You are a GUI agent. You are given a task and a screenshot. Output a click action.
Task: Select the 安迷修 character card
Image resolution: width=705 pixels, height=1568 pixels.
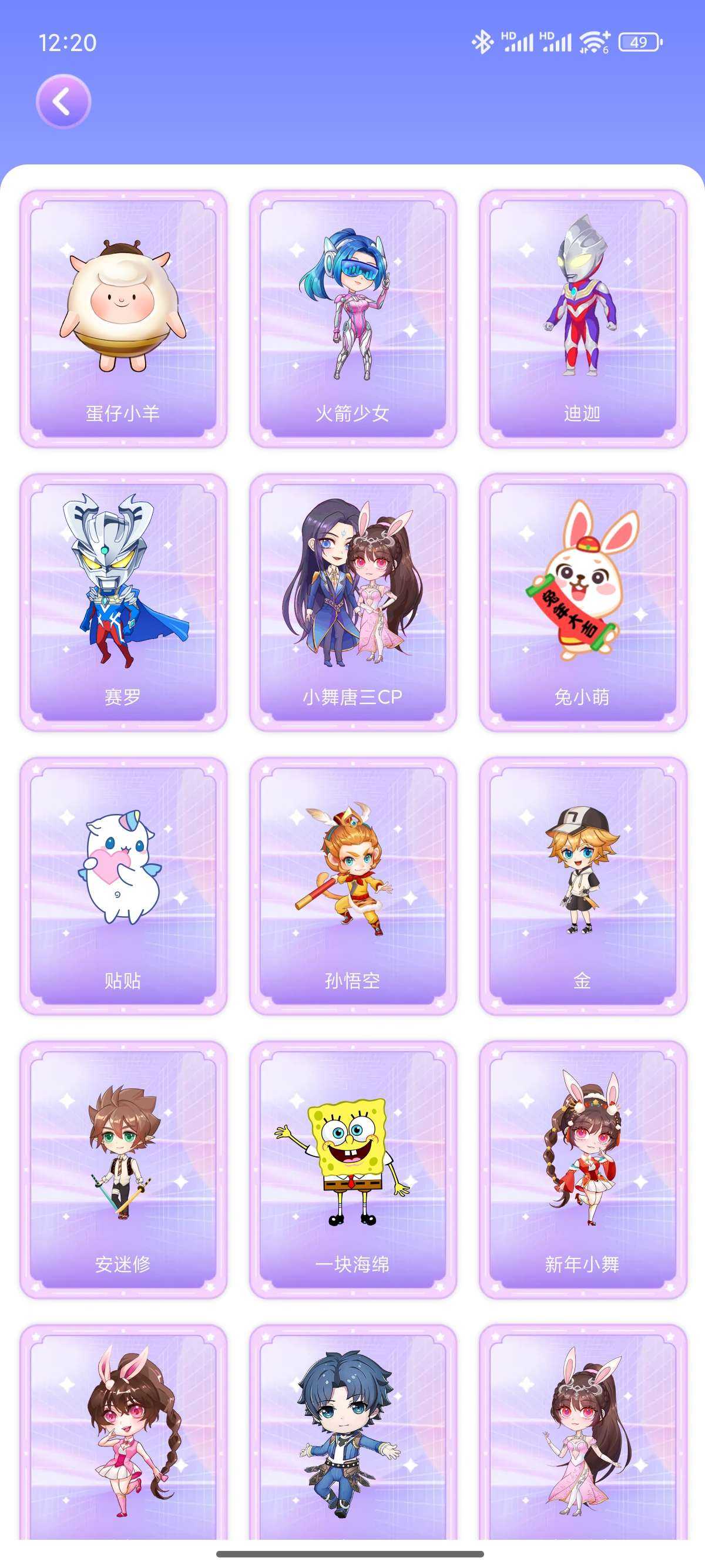point(123,1169)
